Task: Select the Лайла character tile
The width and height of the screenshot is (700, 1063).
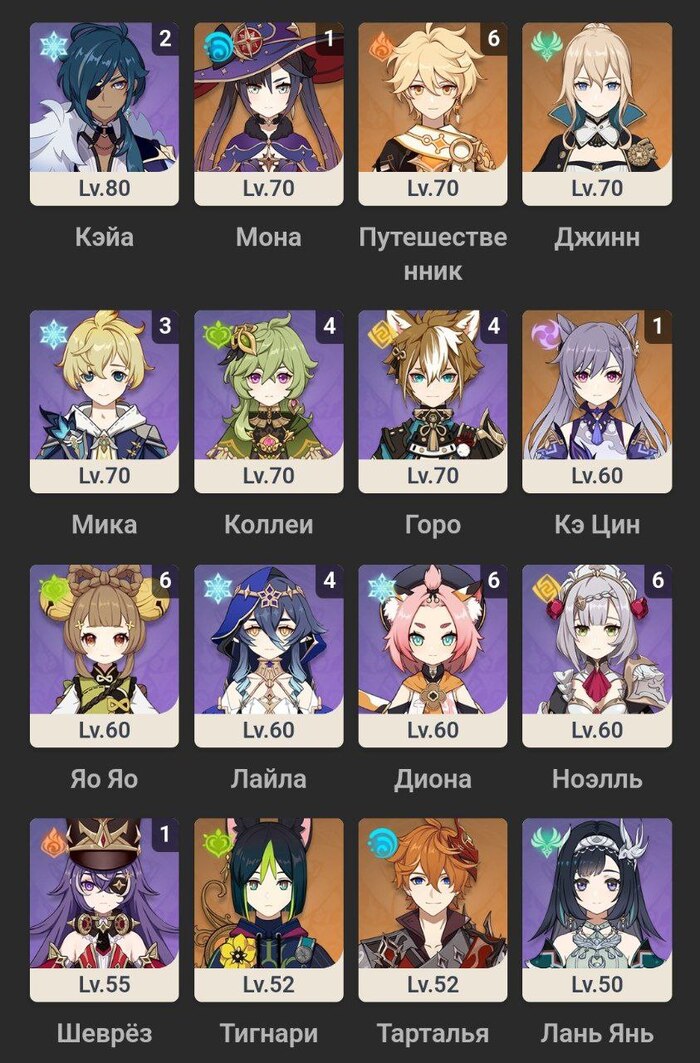Action: [268, 656]
